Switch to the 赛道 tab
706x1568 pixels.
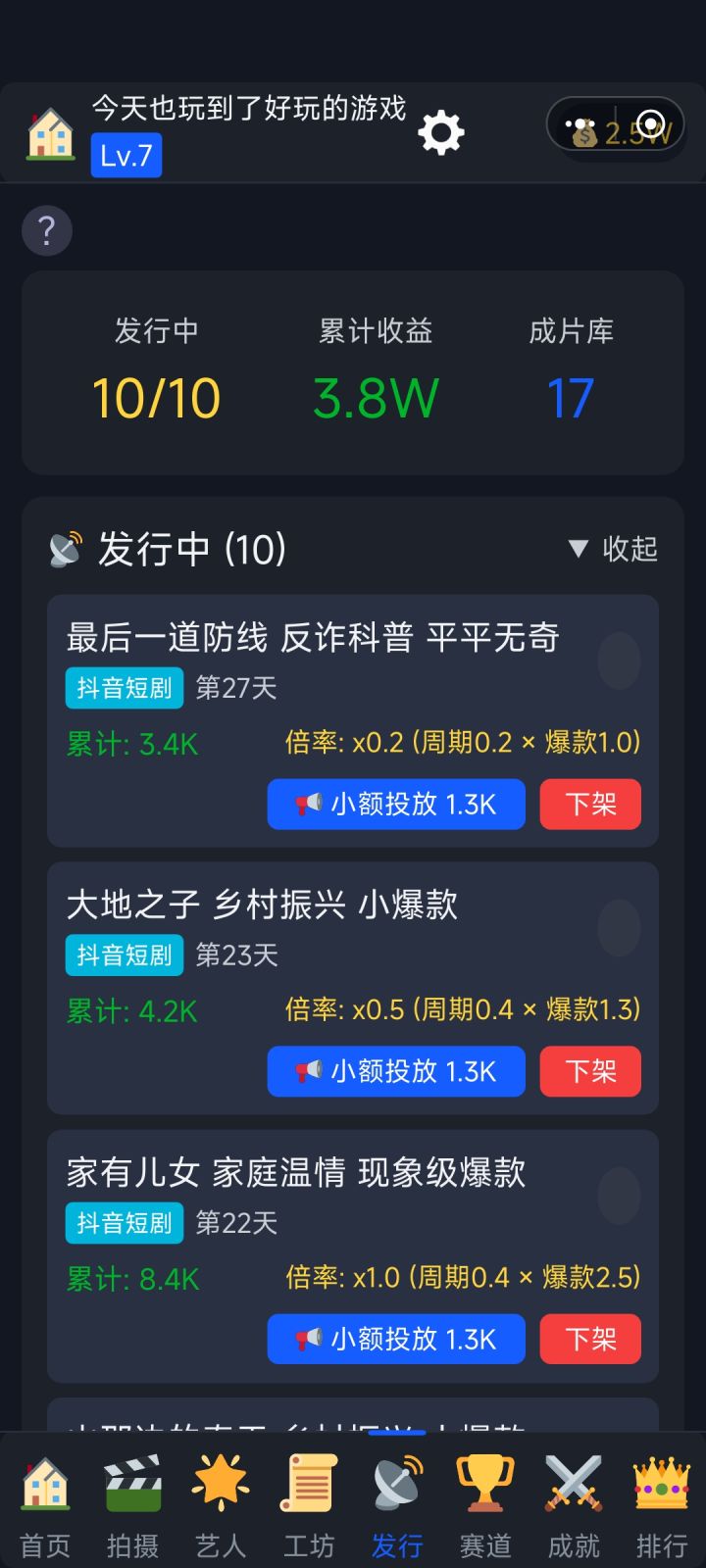click(x=485, y=1506)
